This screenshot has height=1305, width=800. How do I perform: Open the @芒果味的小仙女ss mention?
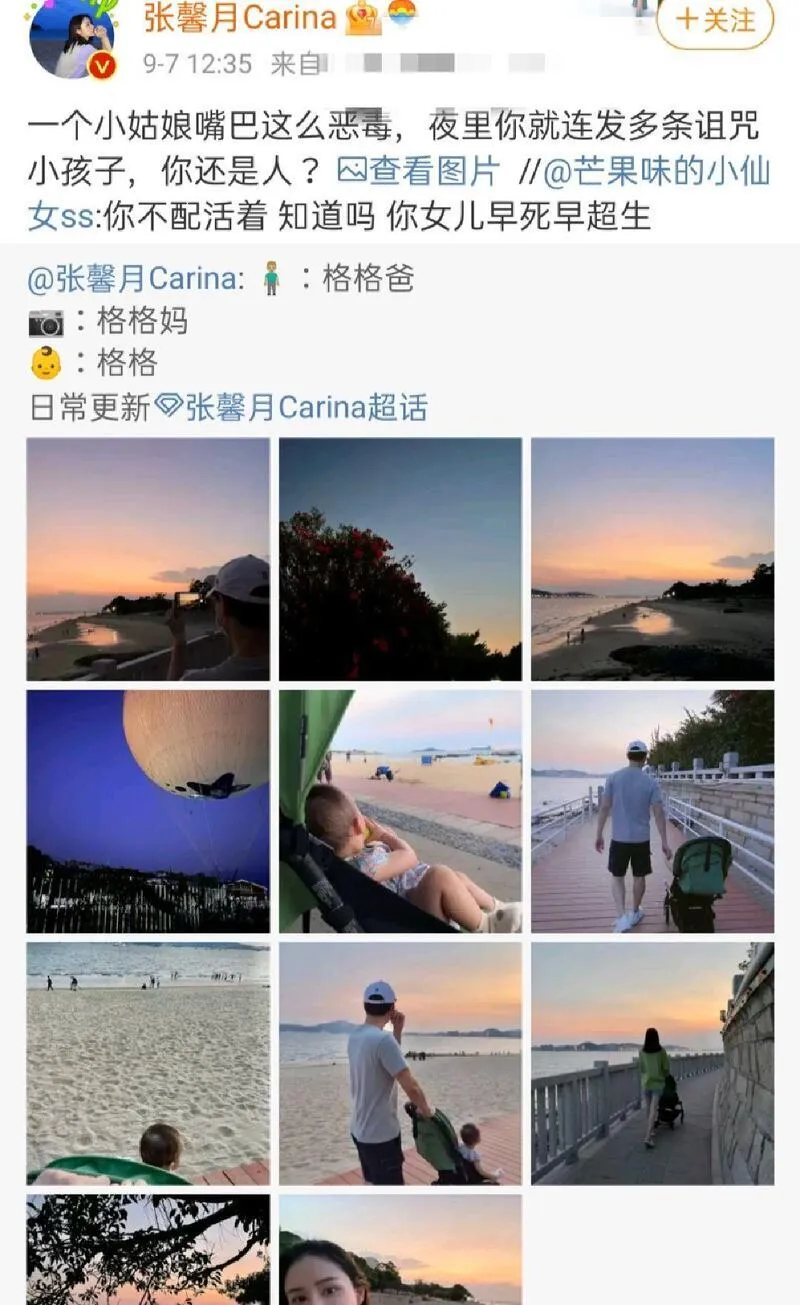[657, 171]
